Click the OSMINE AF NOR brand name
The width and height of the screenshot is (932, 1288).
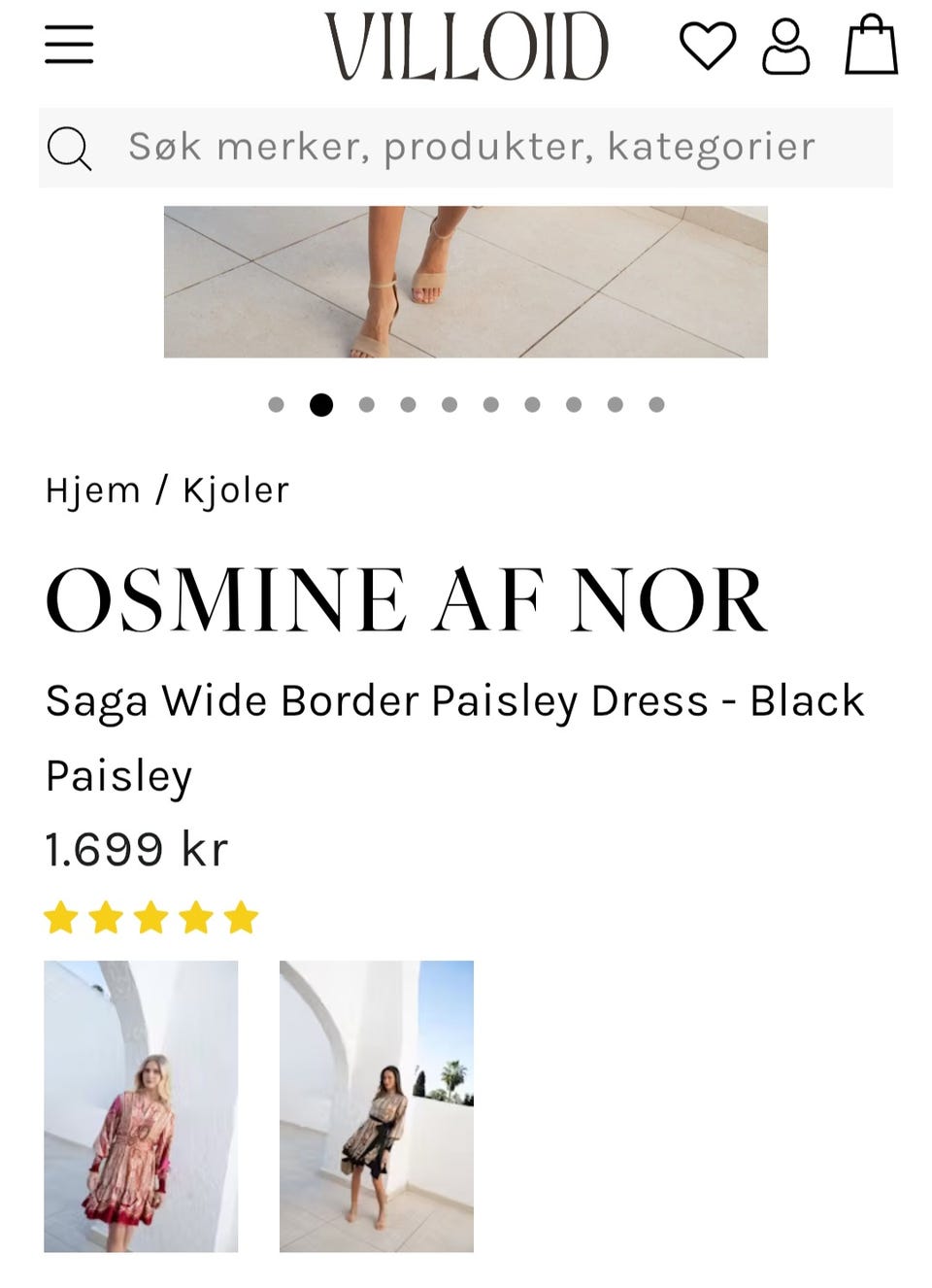pyautogui.click(x=406, y=598)
